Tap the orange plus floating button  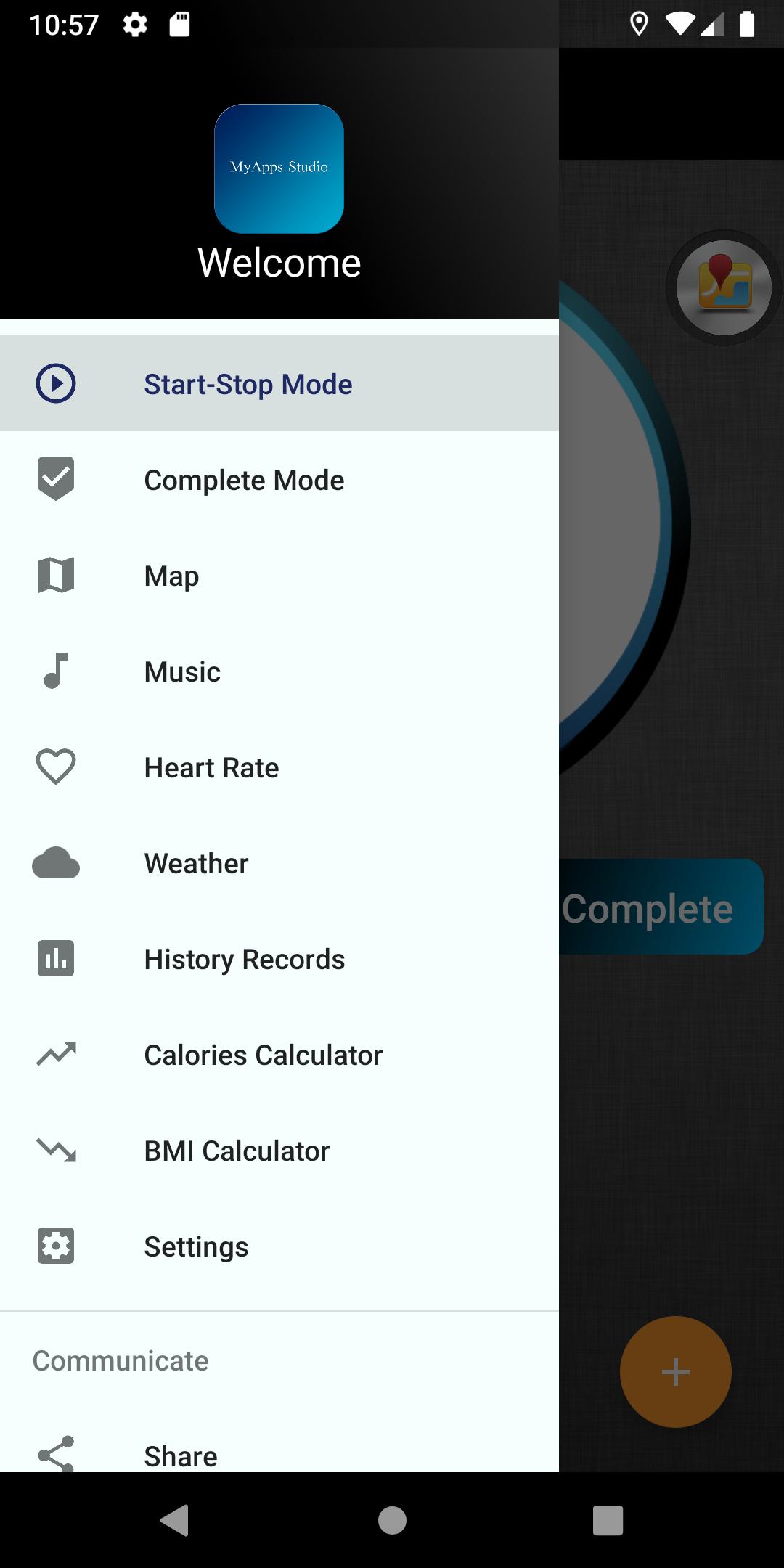(674, 1371)
